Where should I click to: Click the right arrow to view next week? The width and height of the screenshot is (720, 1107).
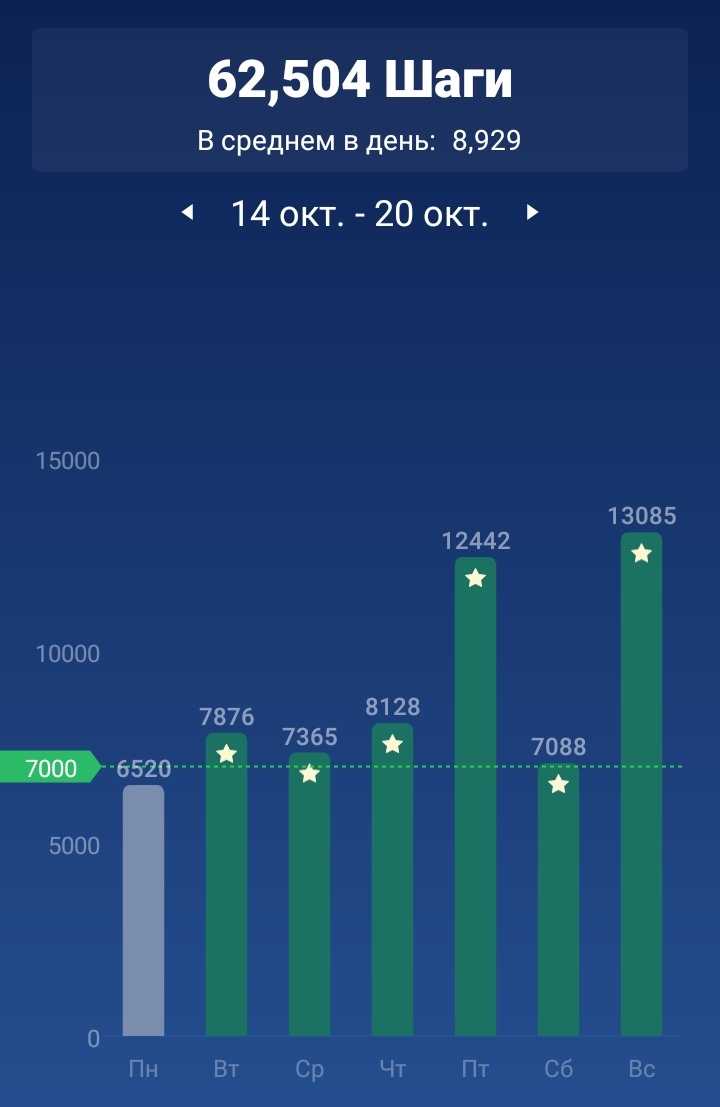click(x=533, y=213)
